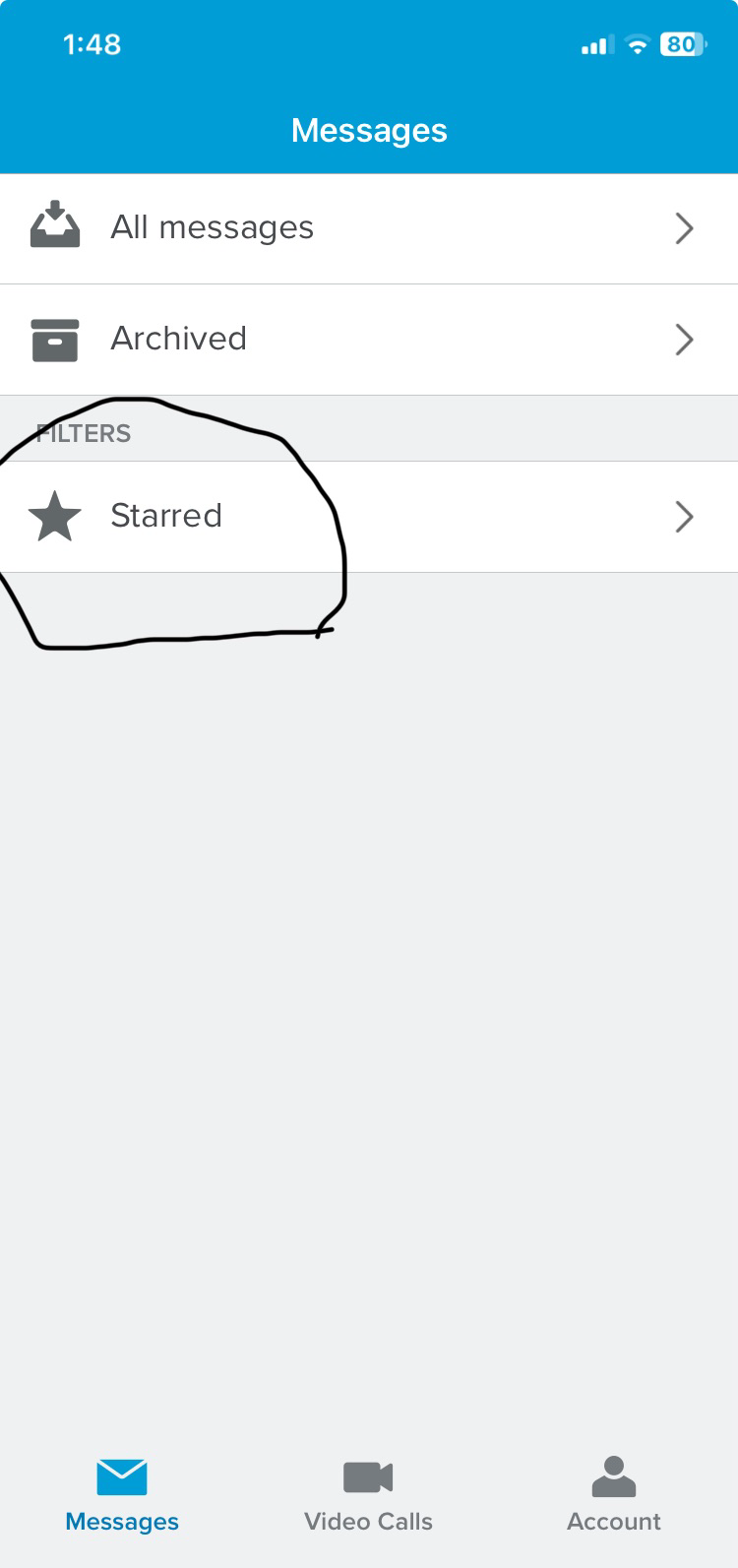738x1568 pixels.
Task: Go to the Account tab
Action: (x=614, y=1495)
